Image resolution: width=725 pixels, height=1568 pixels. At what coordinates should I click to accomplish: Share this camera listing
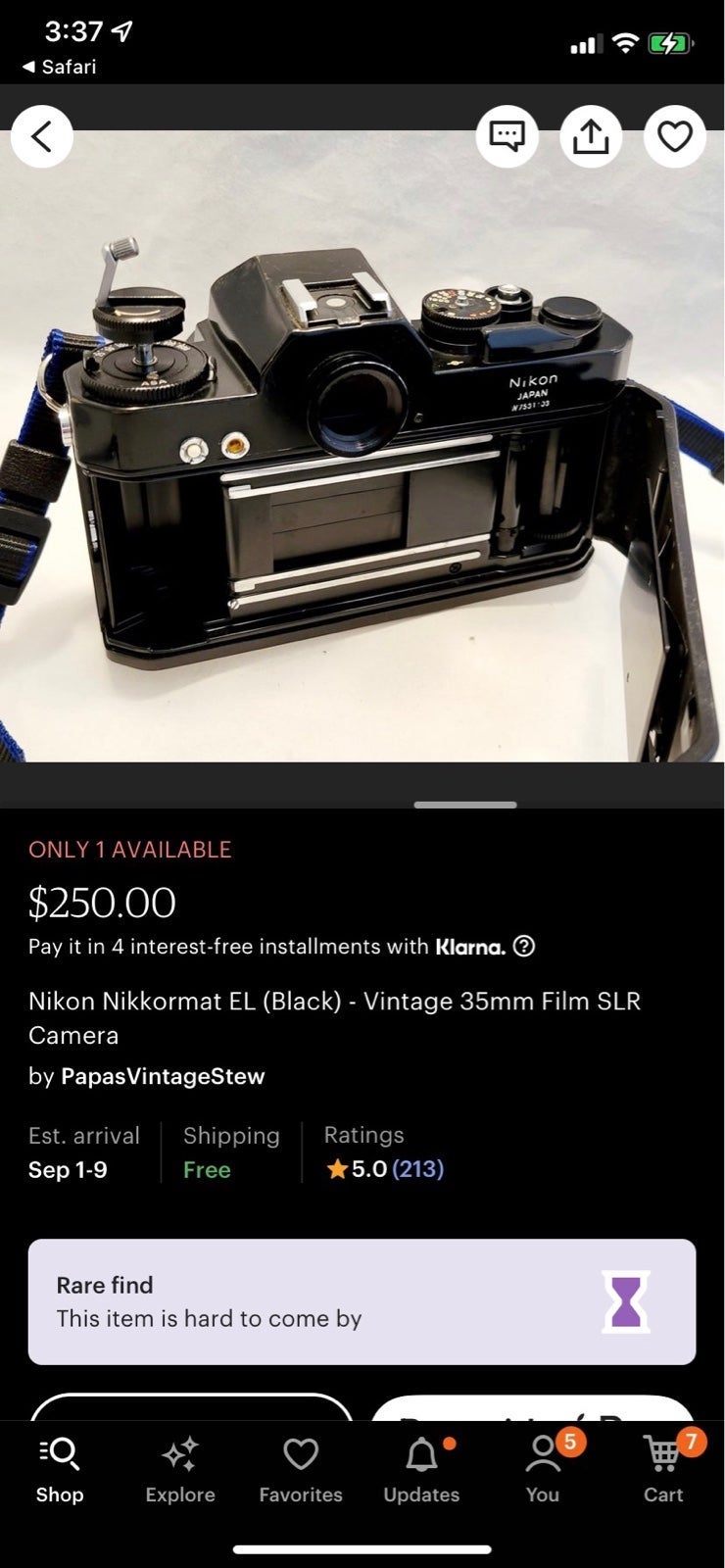coord(591,136)
